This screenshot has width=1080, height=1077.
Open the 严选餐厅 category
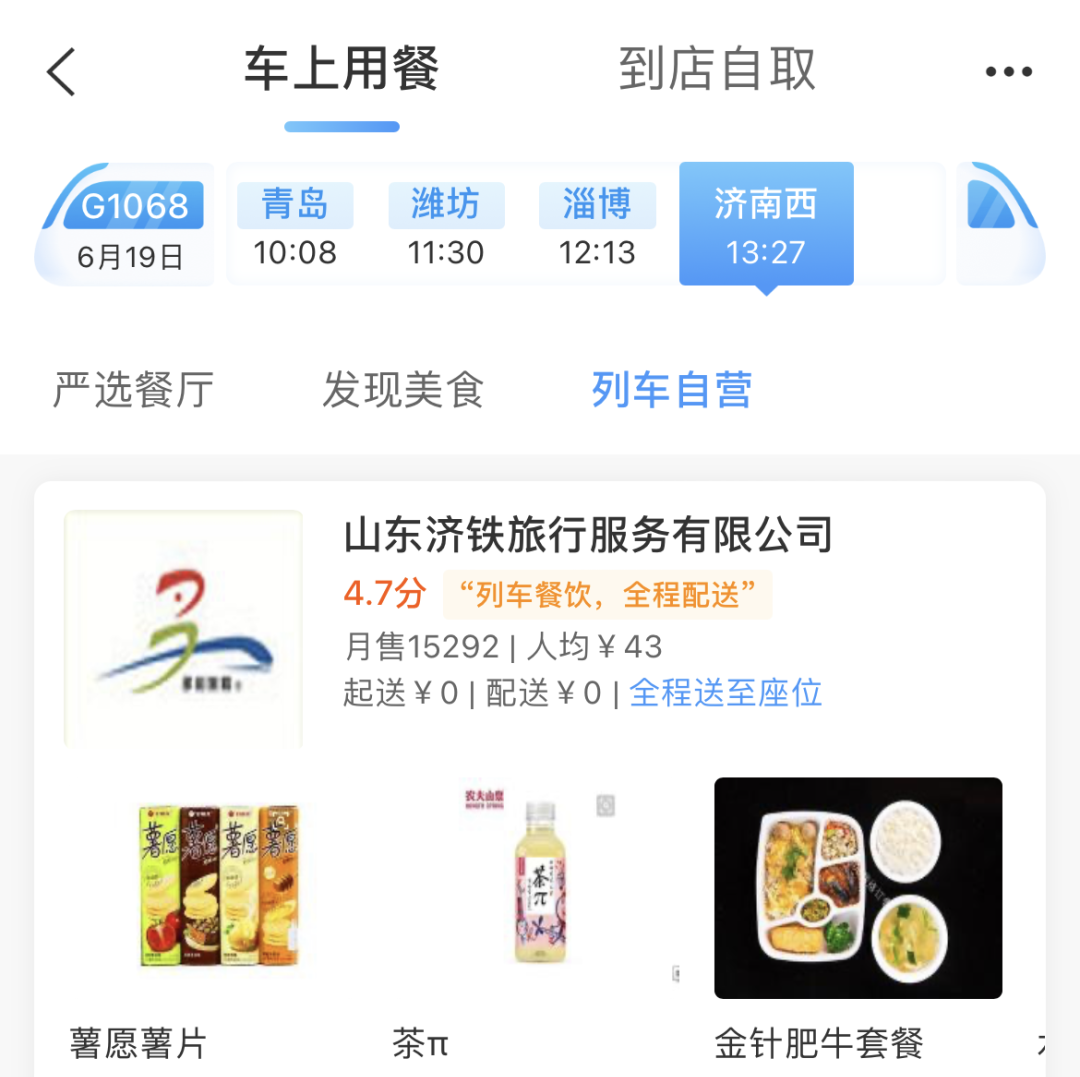[x=133, y=389]
